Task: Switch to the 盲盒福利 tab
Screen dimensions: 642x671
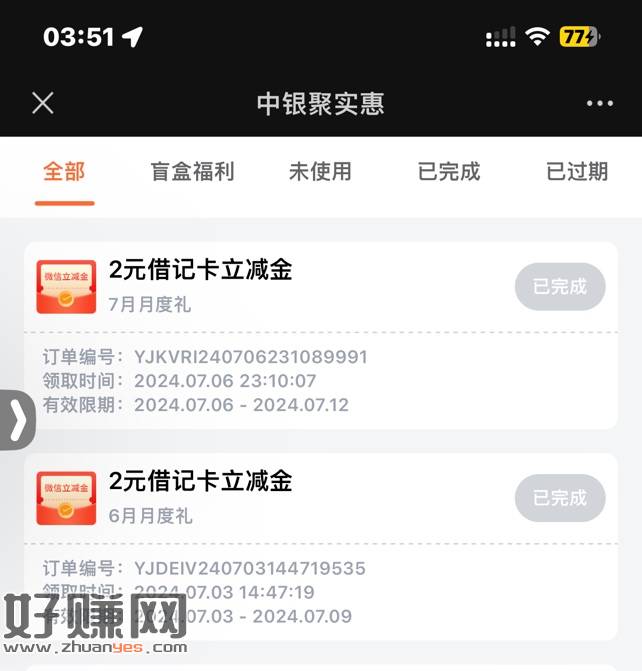Action: click(x=192, y=171)
